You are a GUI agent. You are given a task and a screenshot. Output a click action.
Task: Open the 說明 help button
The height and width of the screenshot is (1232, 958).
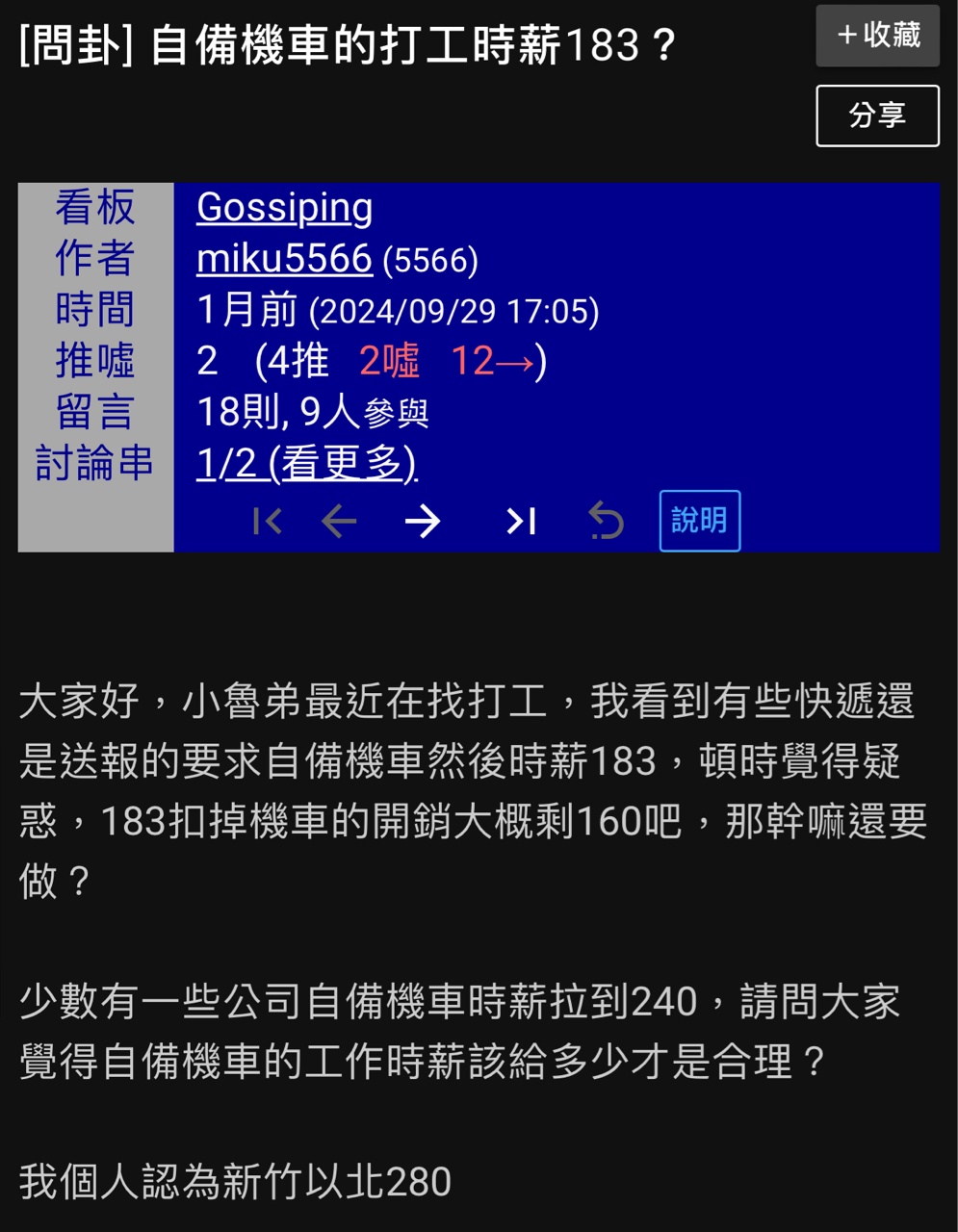[x=699, y=521]
